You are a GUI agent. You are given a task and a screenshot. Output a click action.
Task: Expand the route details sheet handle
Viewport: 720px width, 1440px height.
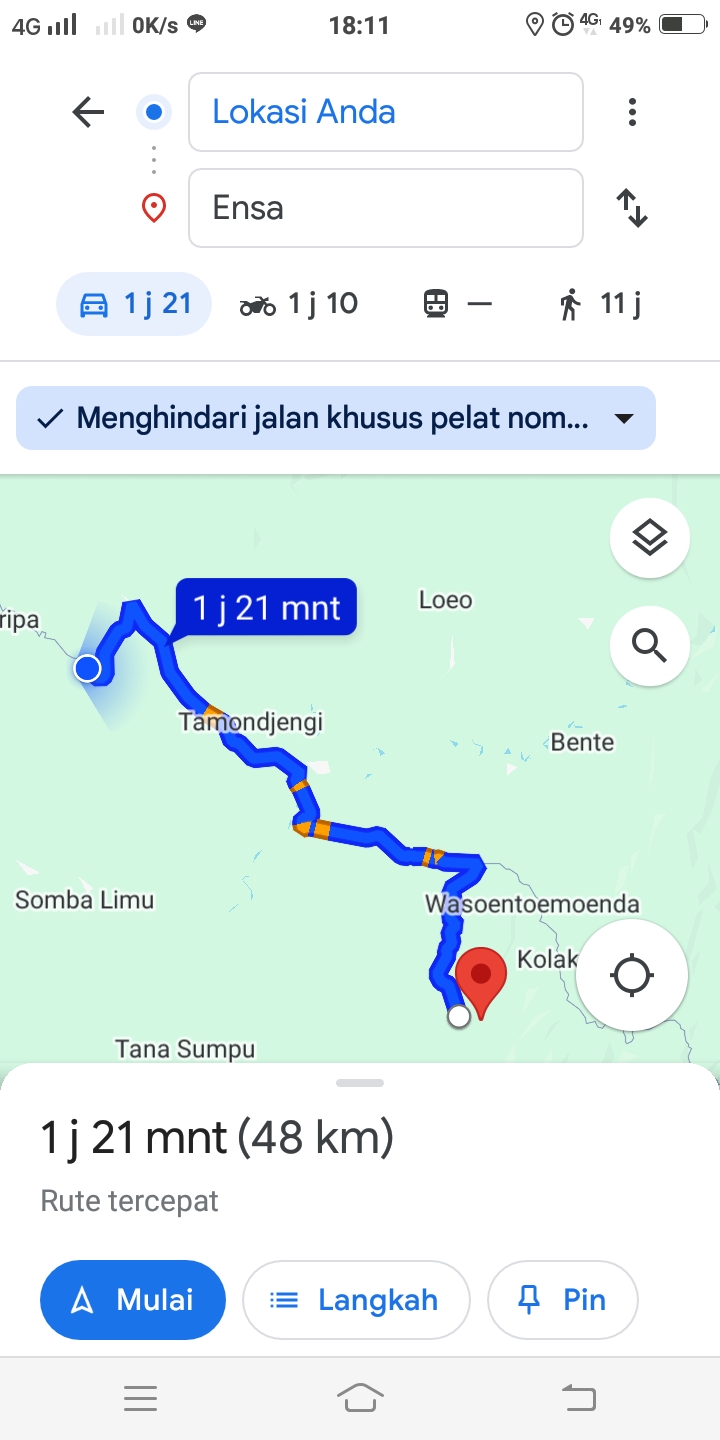(x=360, y=1083)
